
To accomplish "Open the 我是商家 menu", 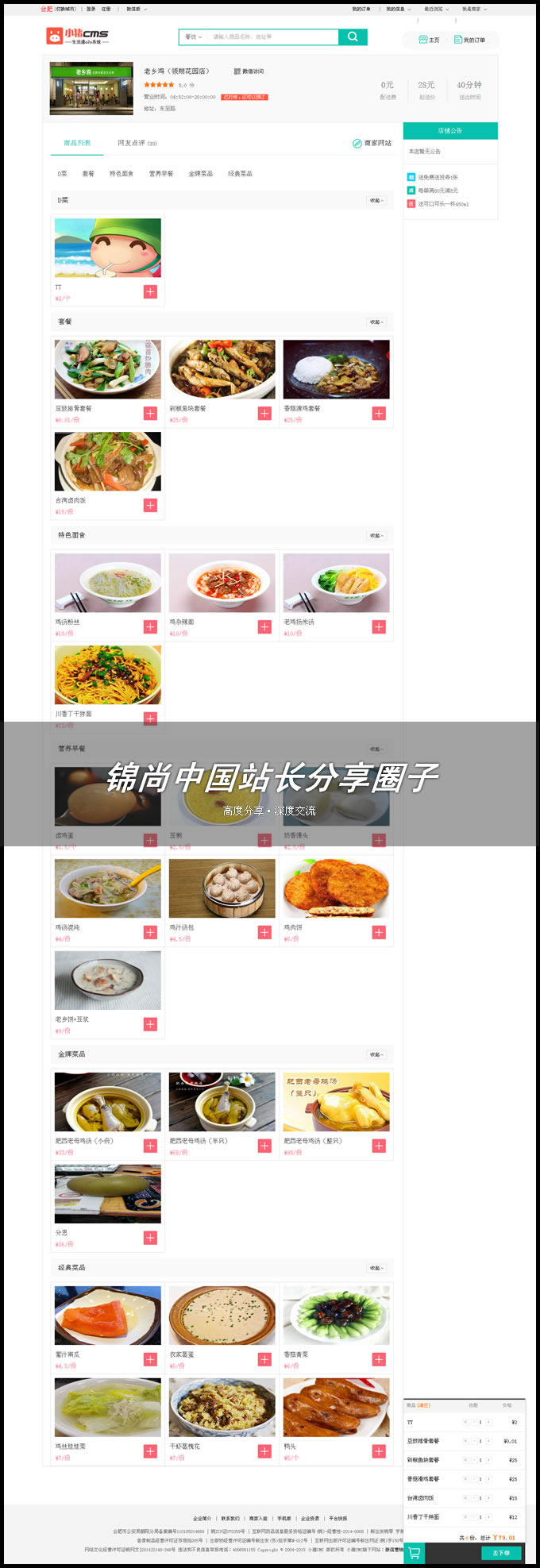I will click(x=474, y=10).
